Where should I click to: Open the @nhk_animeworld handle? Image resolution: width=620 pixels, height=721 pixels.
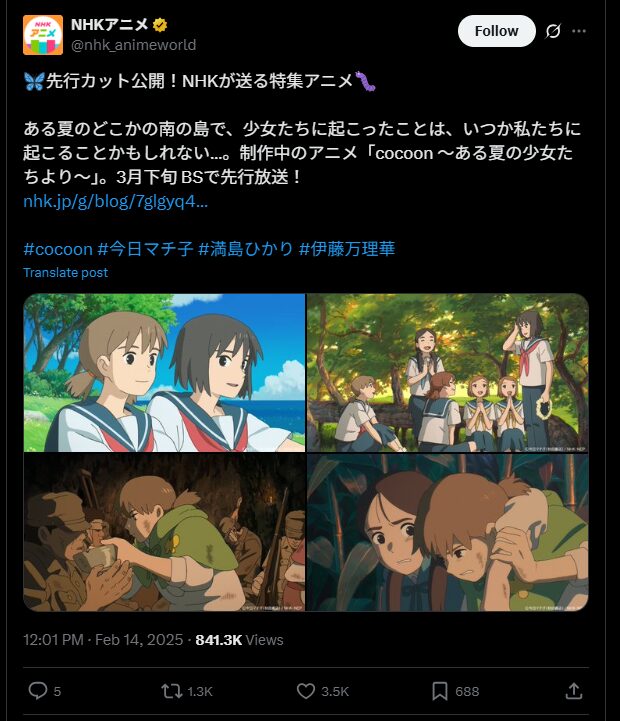133,45
